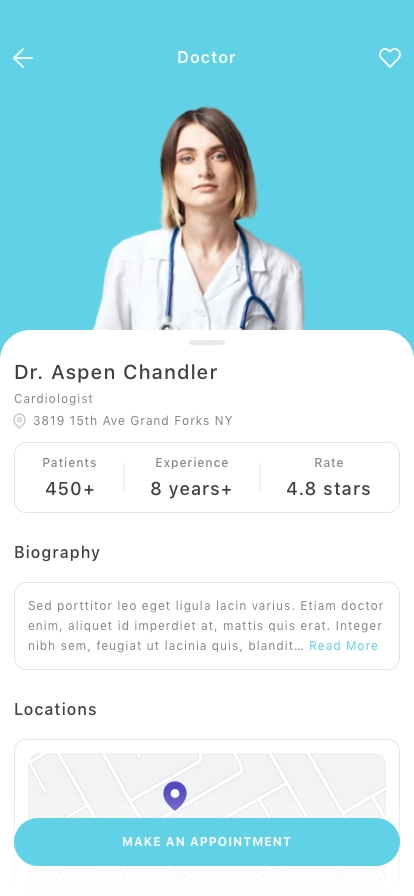The height and width of the screenshot is (896, 414).
Task: Expand the biography with Read More
Action: point(343,646)
